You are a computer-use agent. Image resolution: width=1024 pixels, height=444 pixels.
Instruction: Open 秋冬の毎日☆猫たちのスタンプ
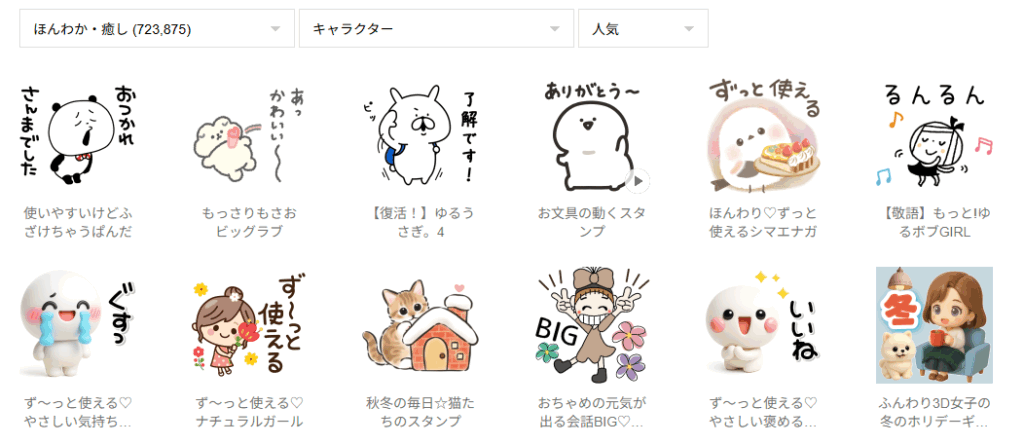[420, 325]
